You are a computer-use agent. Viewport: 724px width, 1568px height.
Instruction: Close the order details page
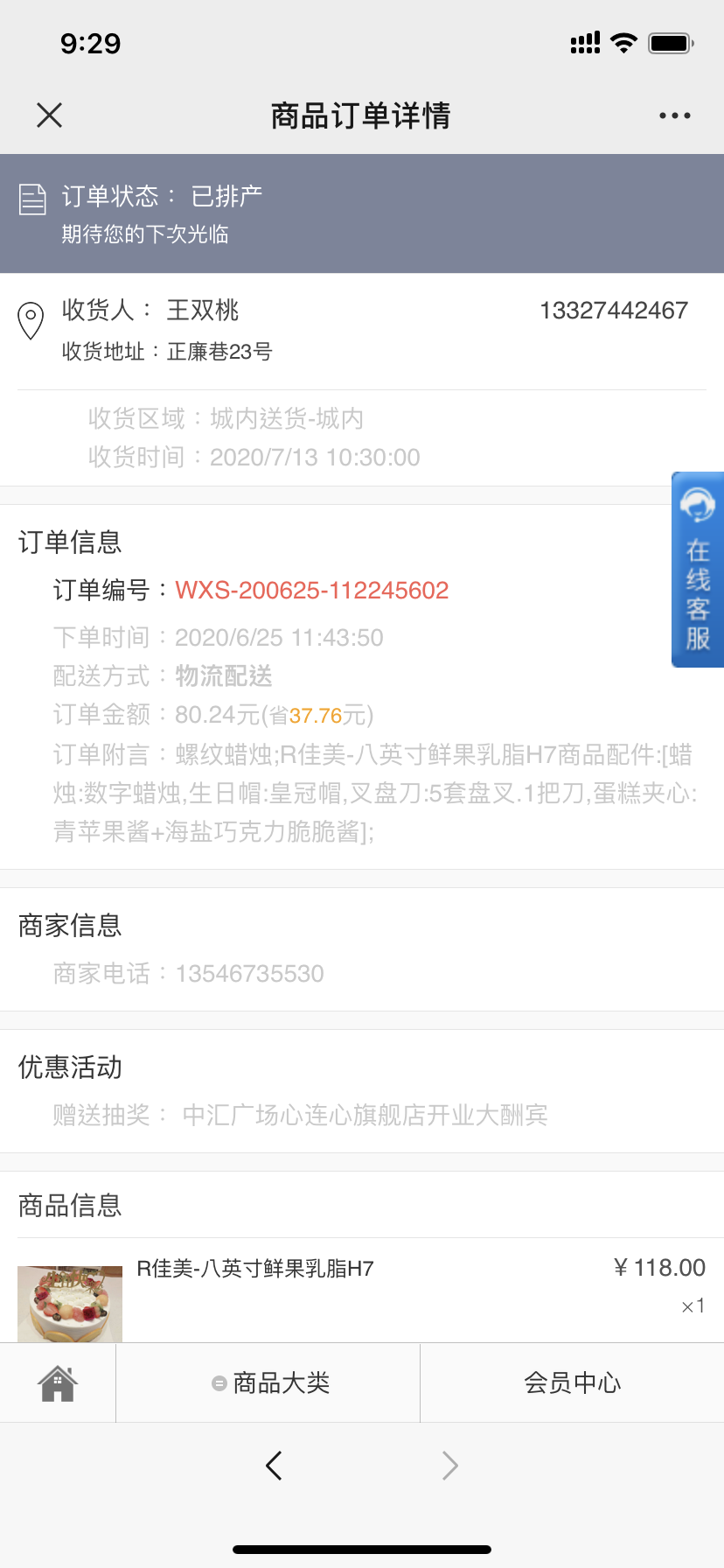50,115
